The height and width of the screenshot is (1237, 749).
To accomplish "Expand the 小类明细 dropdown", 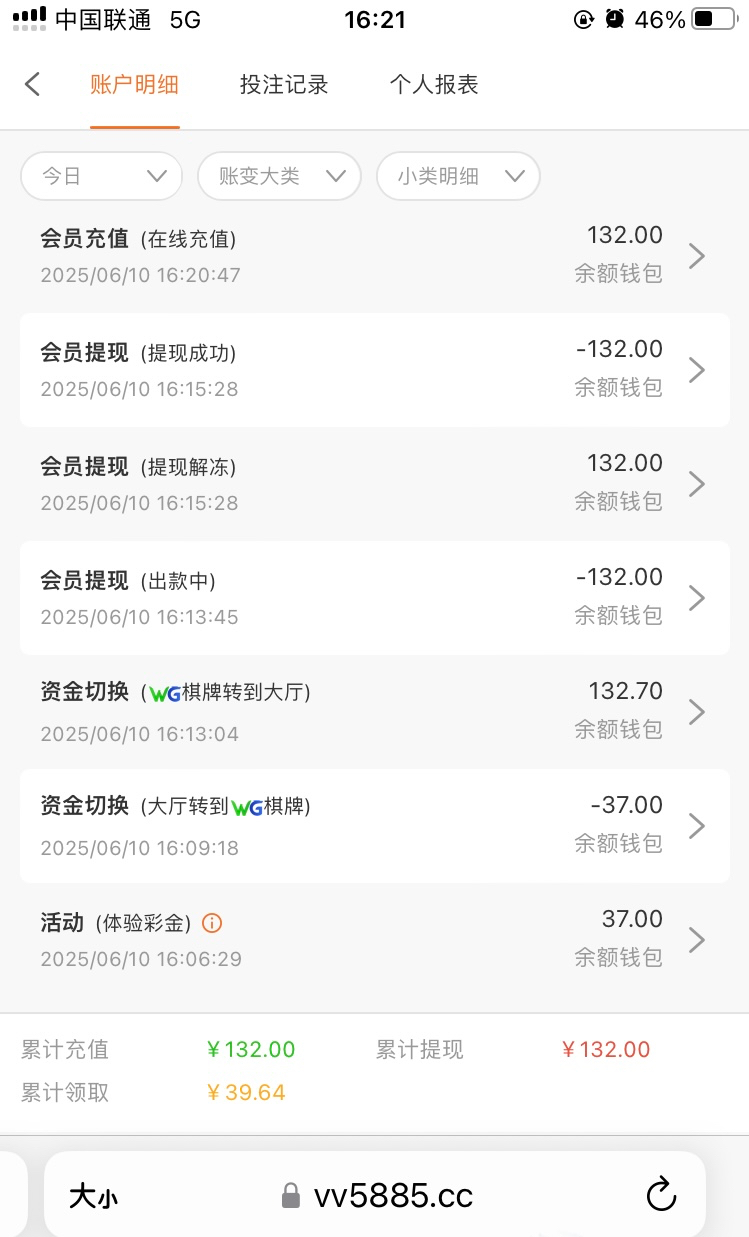I will 458,177.
